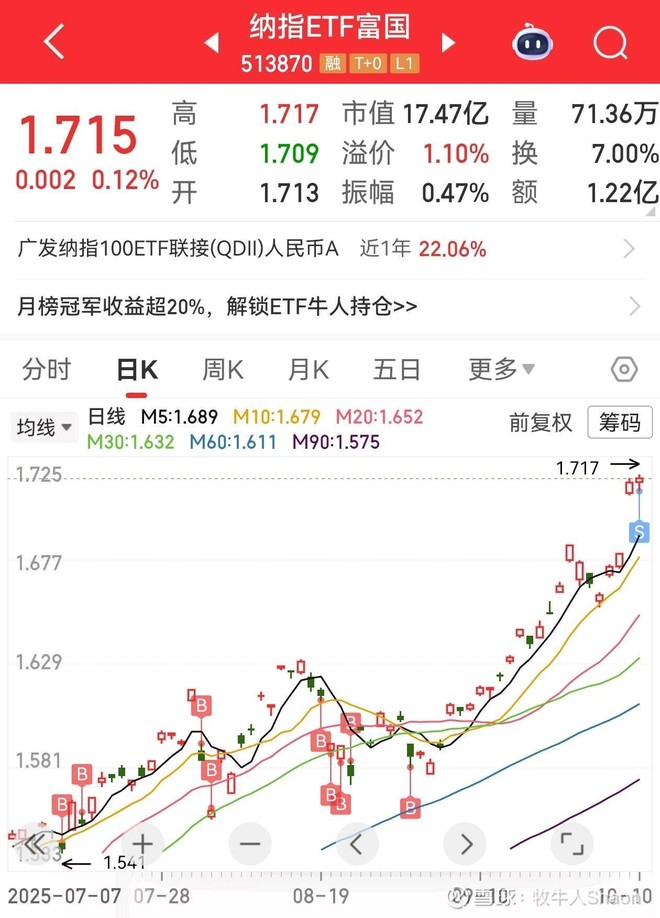660x918 pixels.
Task: Zoom in the chart with the plus button
Action: pyautogui.click(x=142, y=843)
